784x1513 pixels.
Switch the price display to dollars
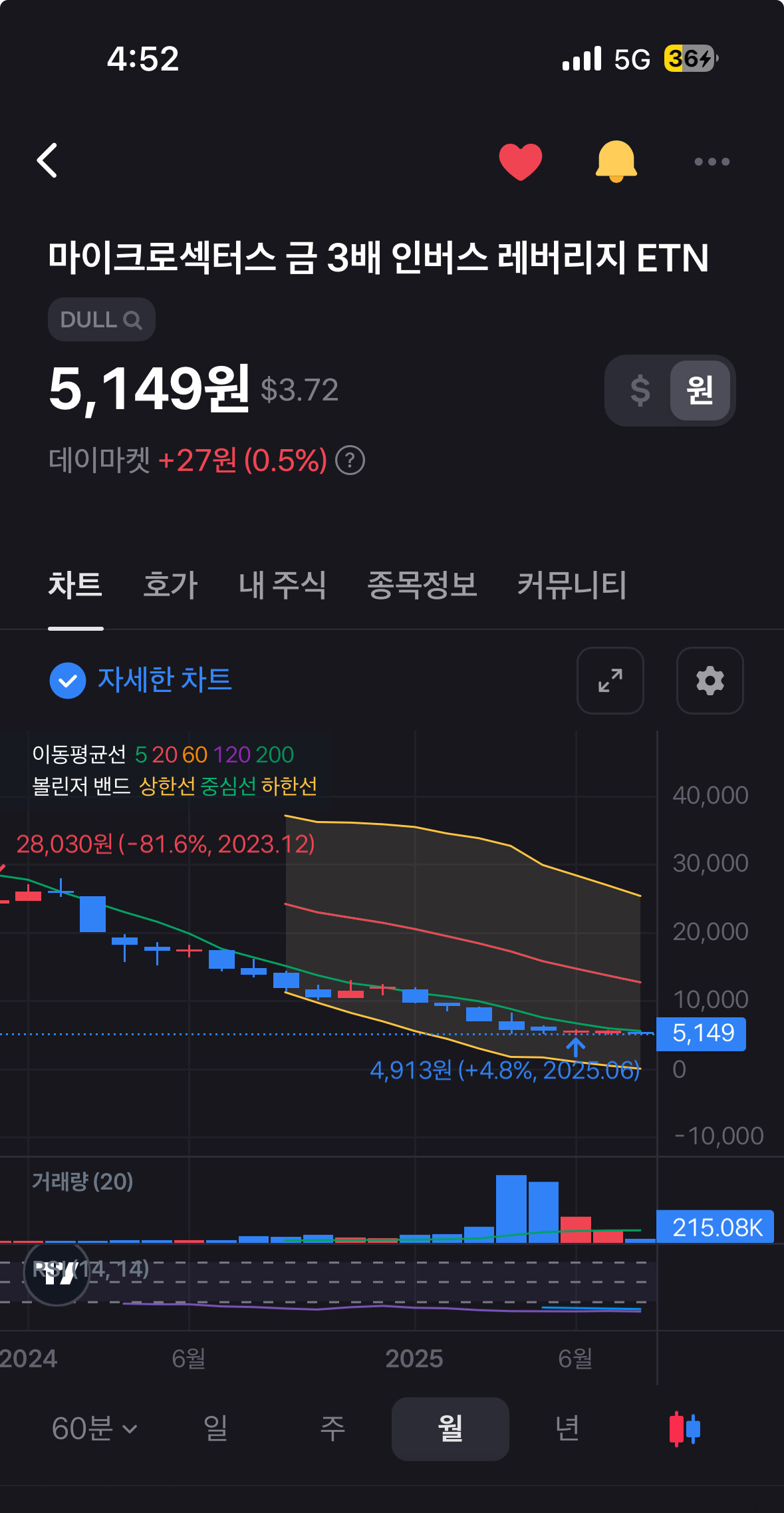pos(640,391)
